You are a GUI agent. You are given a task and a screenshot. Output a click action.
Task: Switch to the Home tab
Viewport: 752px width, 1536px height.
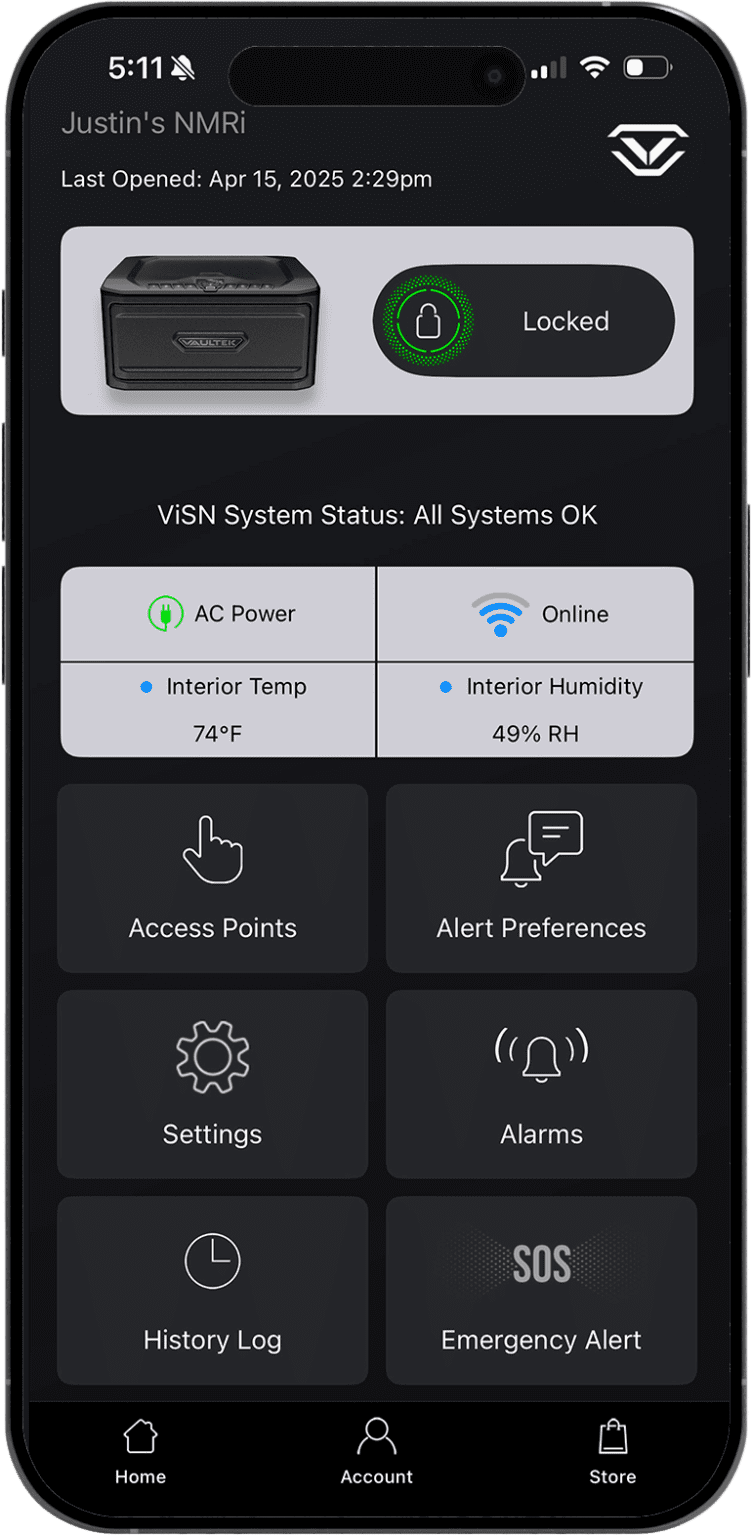click(140, 1452)
